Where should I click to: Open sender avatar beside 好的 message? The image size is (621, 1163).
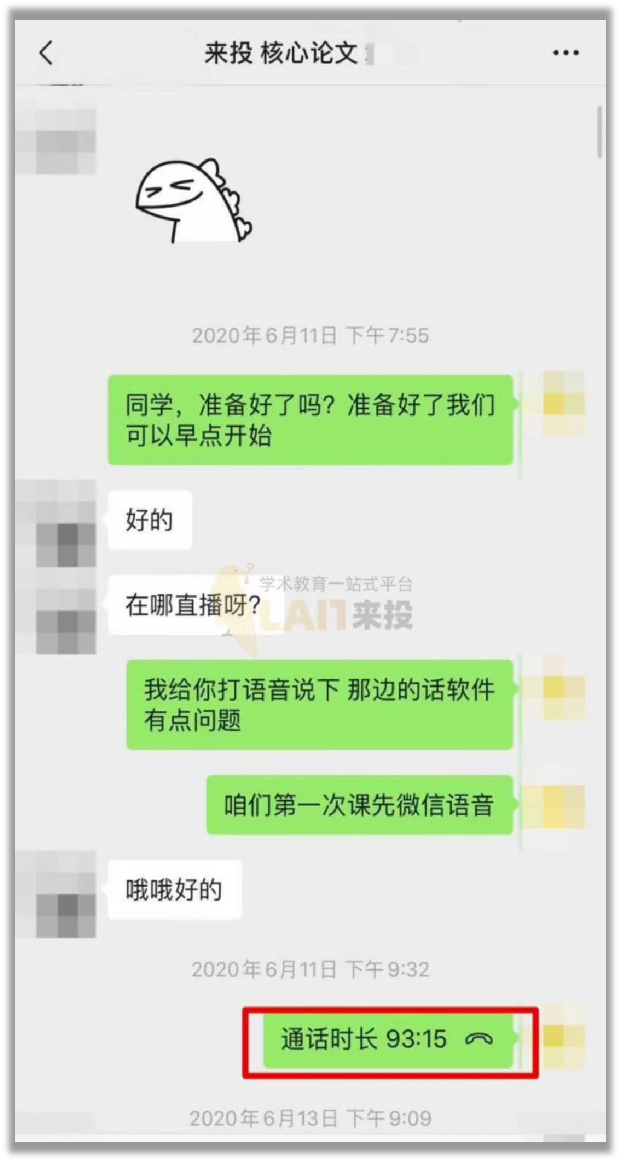pyautogui.click(x=66, y=522)
